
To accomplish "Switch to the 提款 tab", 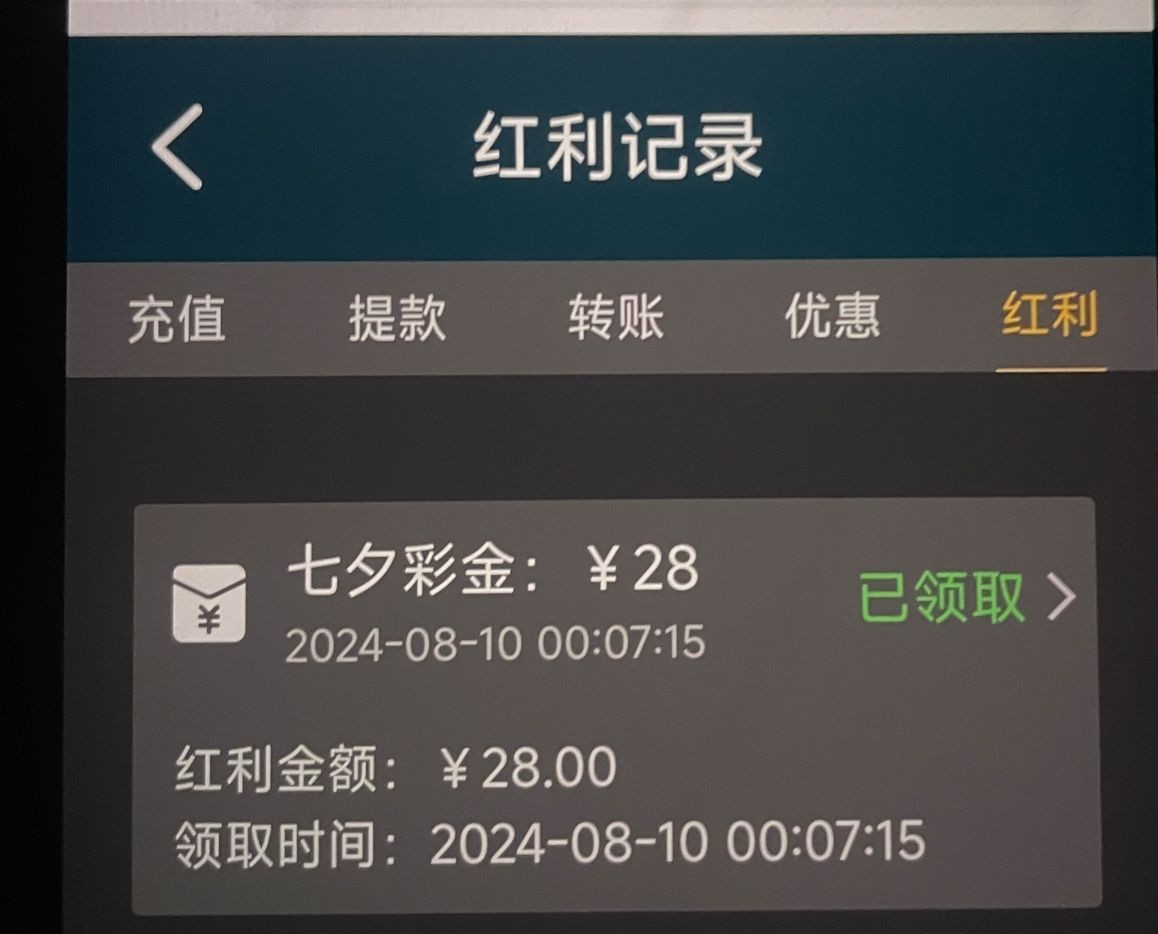I will click(397, 319).
